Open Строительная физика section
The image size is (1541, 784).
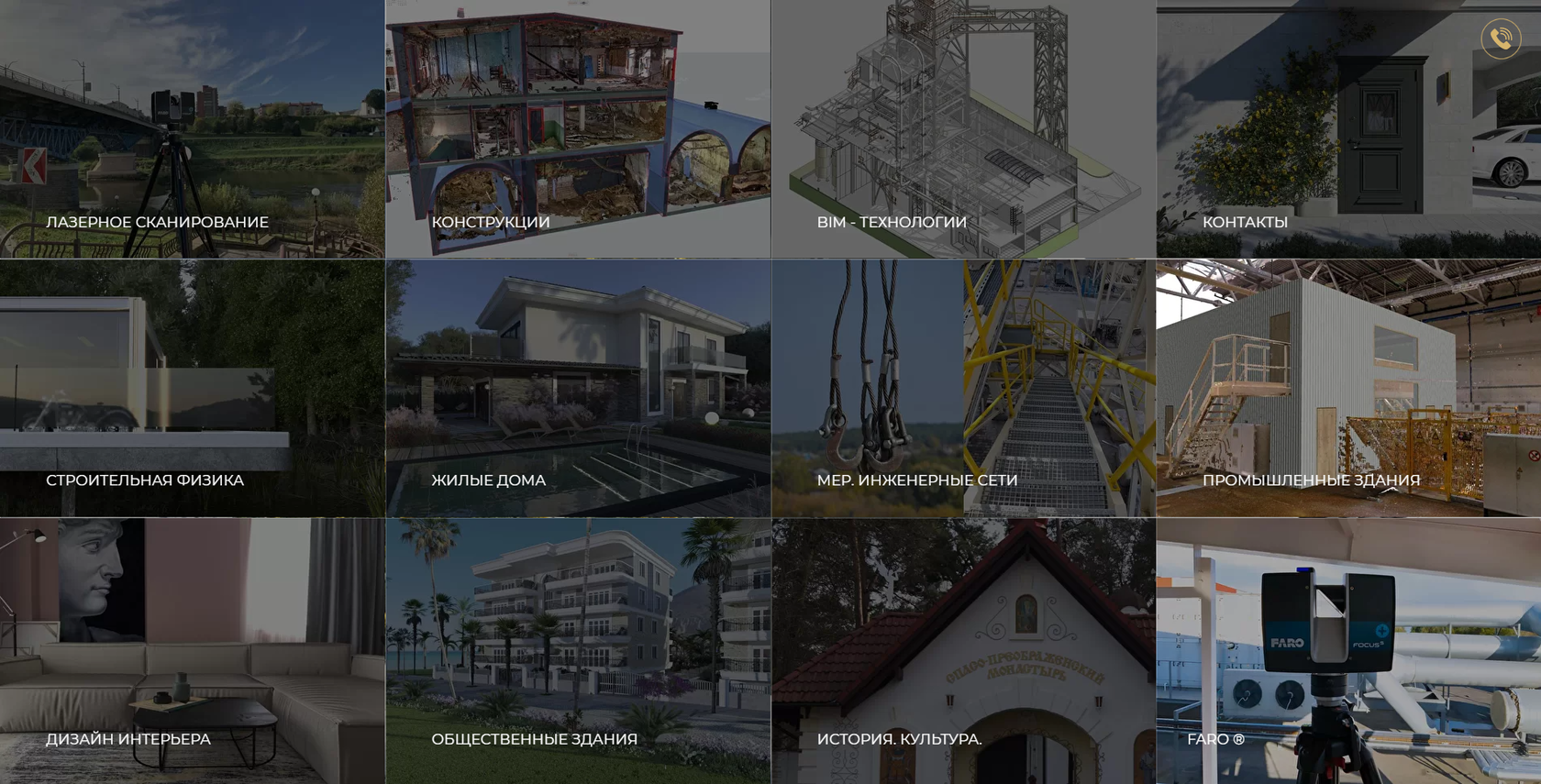192,388
